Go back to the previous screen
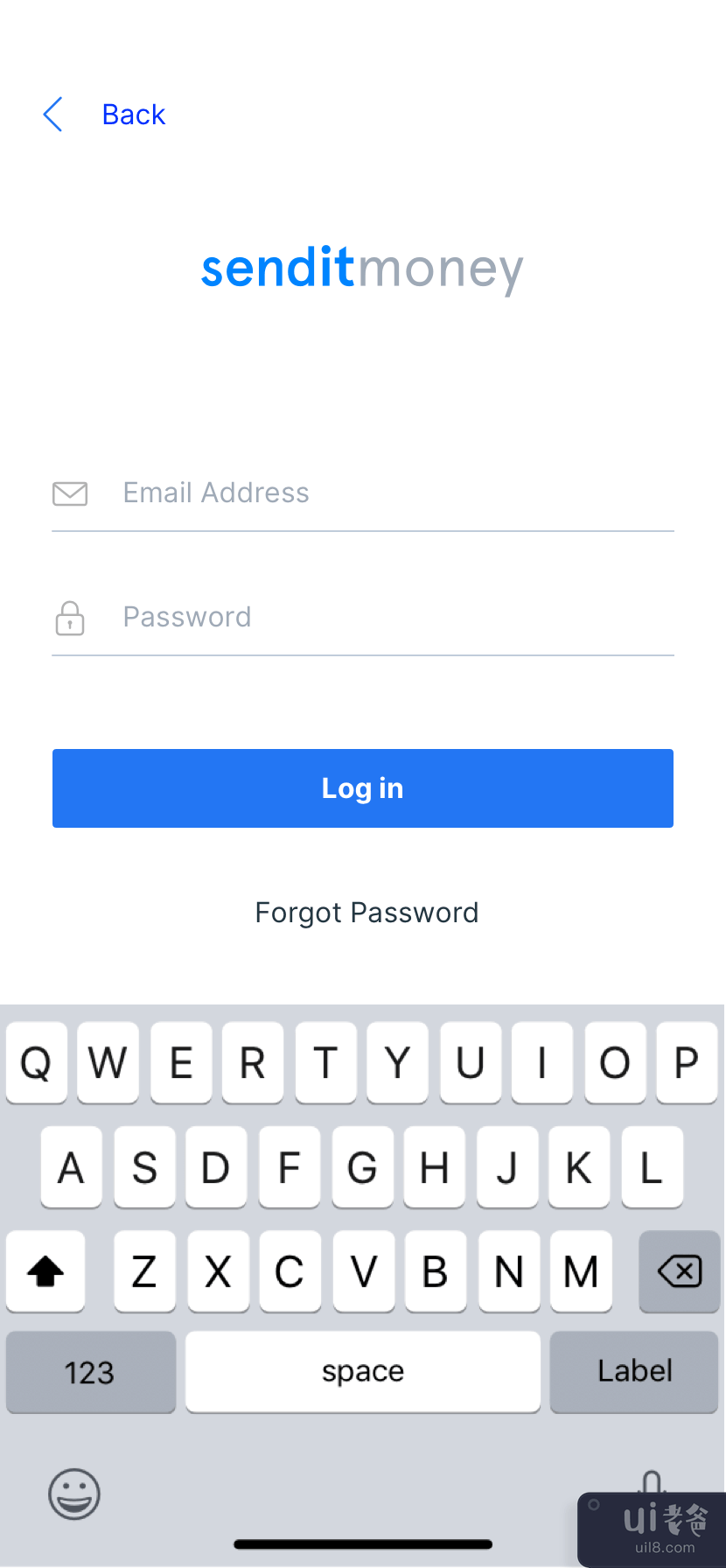The image size is (726, 1568). (x=105, y=115)
